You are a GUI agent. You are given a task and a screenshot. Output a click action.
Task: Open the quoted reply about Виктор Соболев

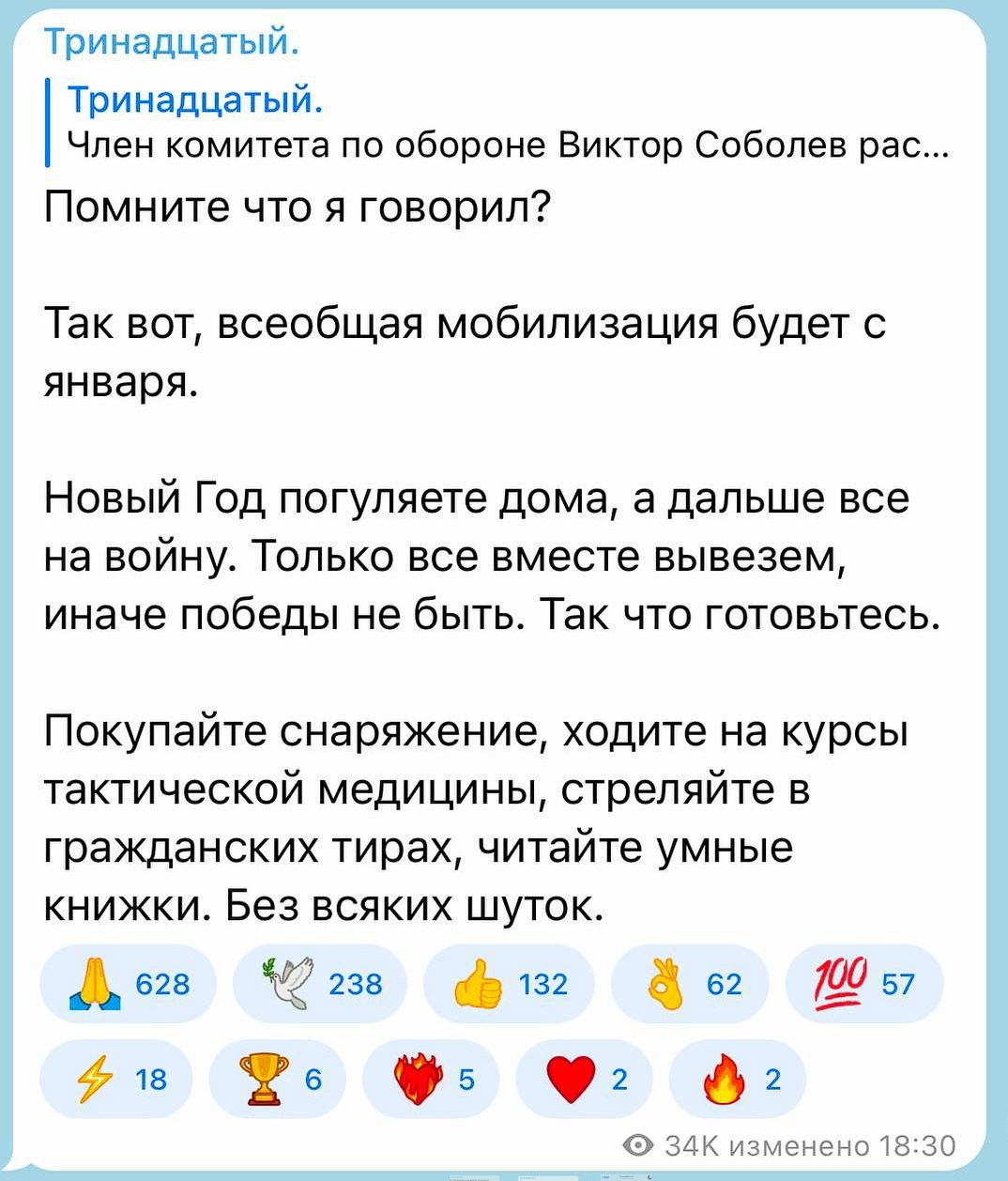(497, 124)
